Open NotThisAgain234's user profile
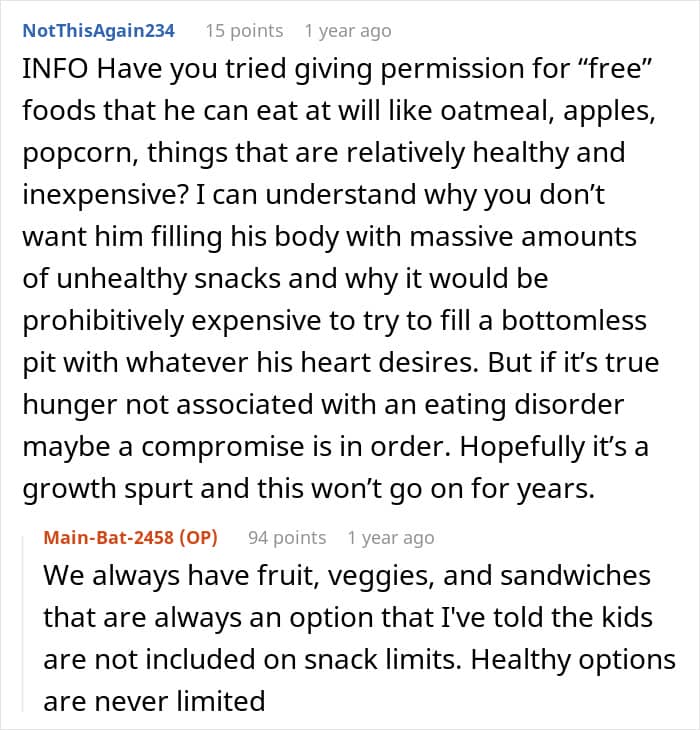This screenshot has width=700, height=730. pos(99,31)
